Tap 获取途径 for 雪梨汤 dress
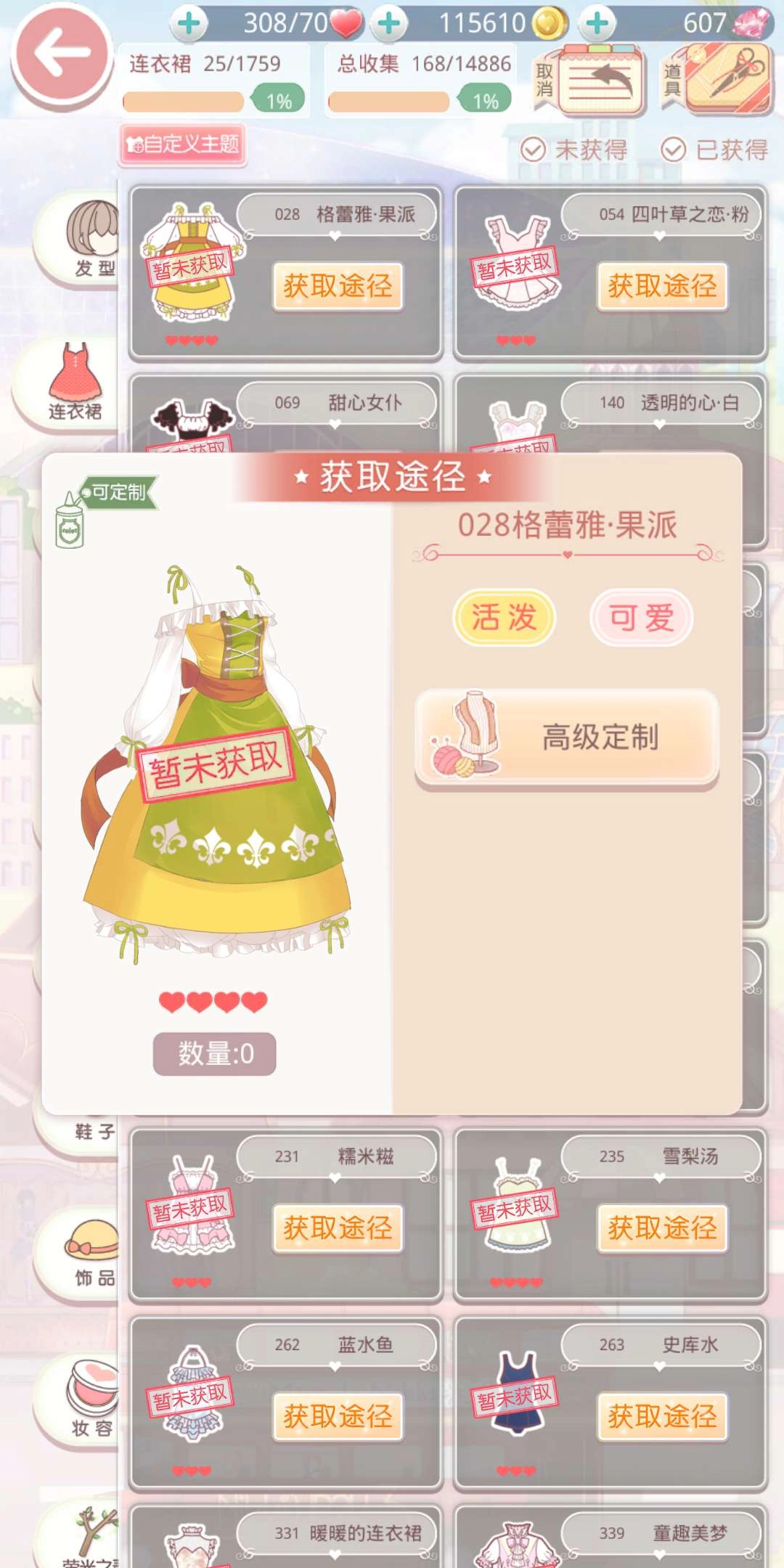Screen dimensions: 784x1568 pyautogui.click(x=662, y=1228)
